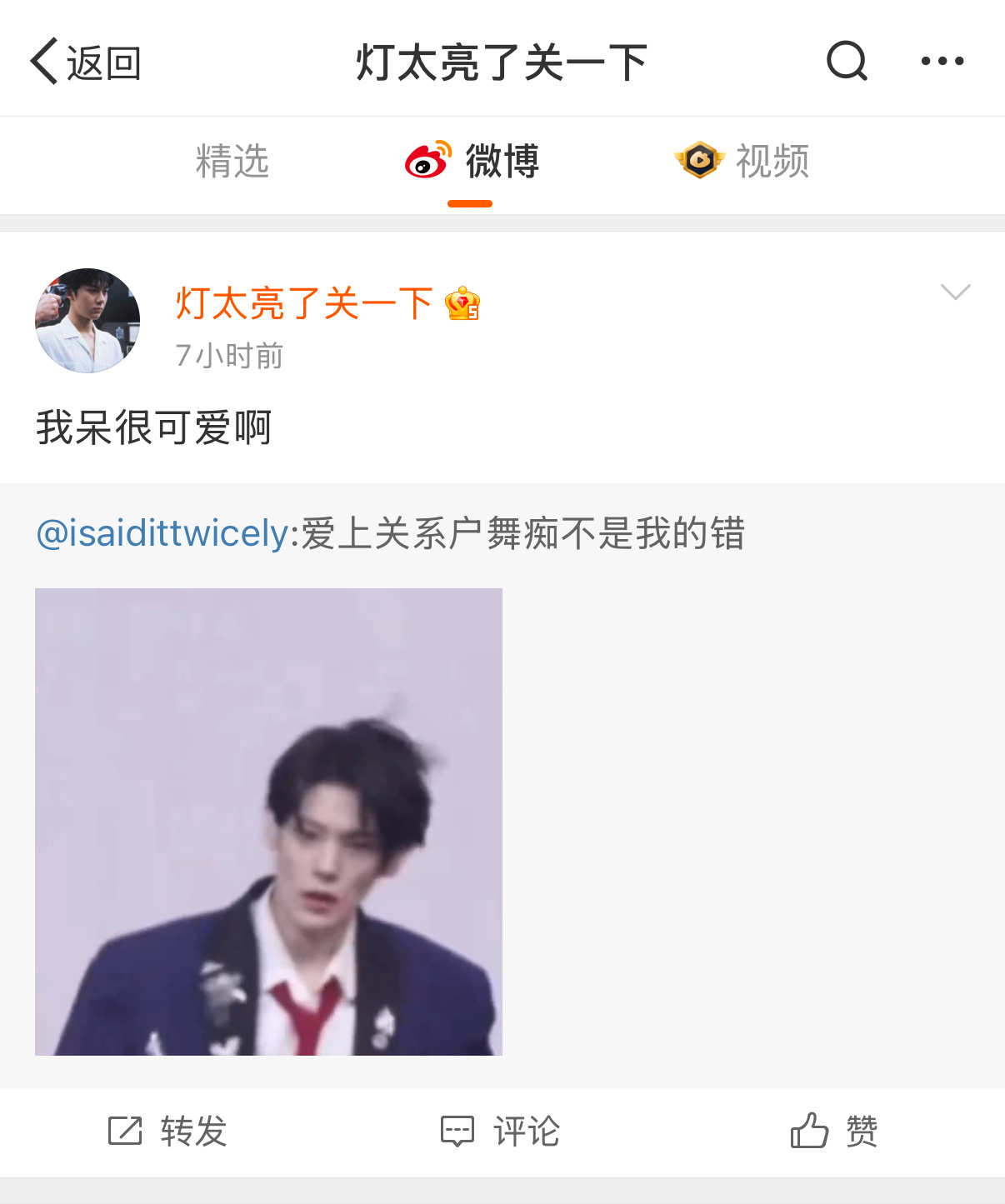The height and width of the screenshot is (1204, 1005).
Task: Tap the like (赞) thumbs-up icon
Action: pyautogui.click(x=834, y=1132)
